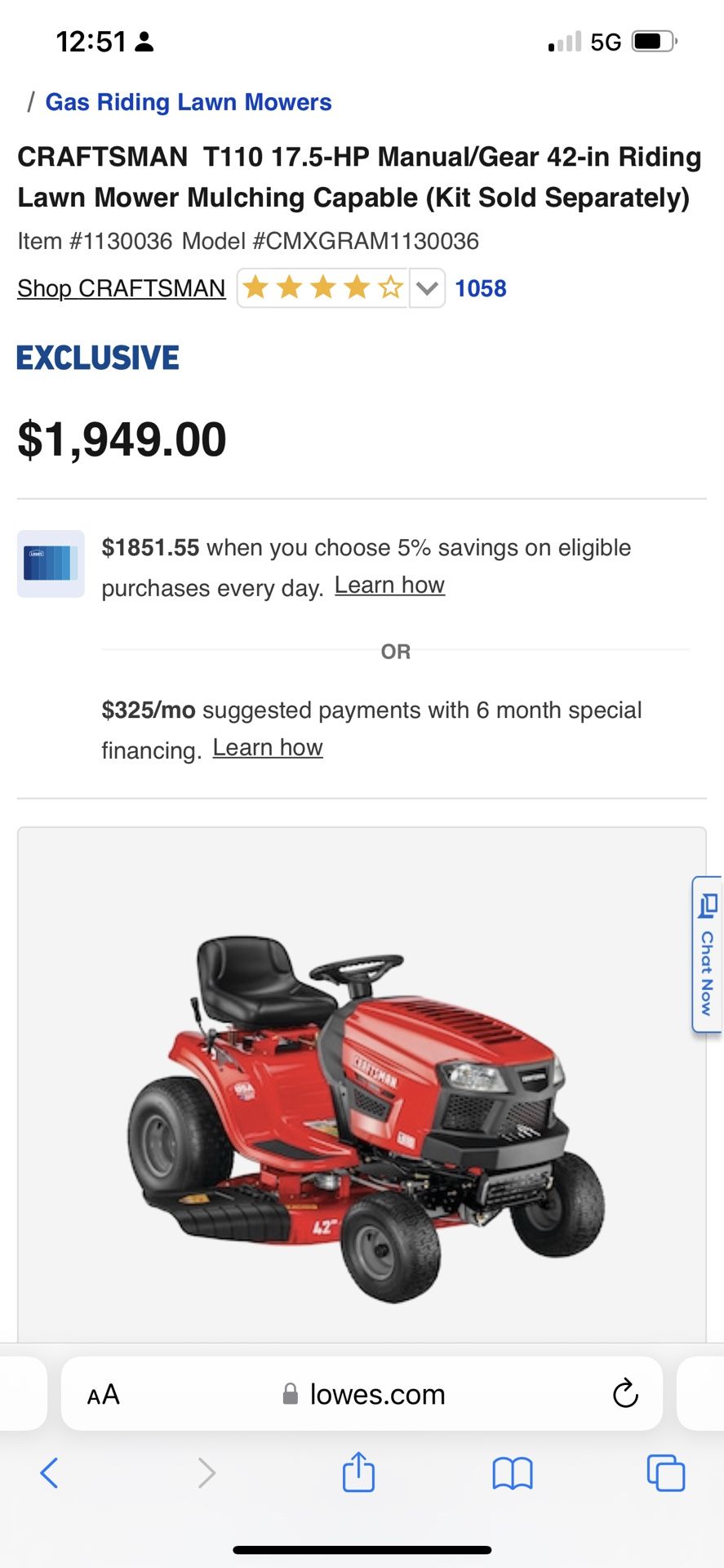
Task: Reload the page
Action: (x=625, y=1393)
